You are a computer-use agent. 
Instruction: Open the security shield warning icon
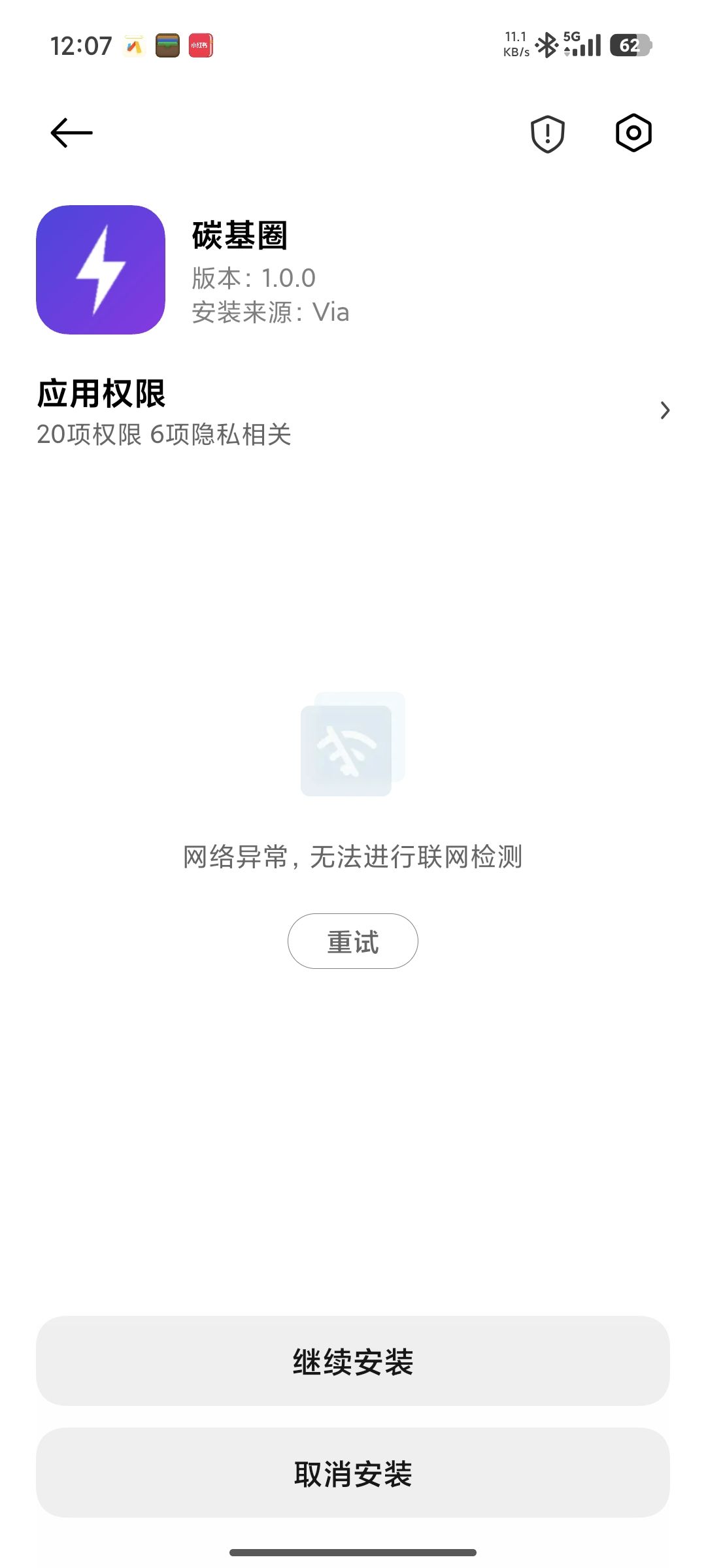[547, 134]
